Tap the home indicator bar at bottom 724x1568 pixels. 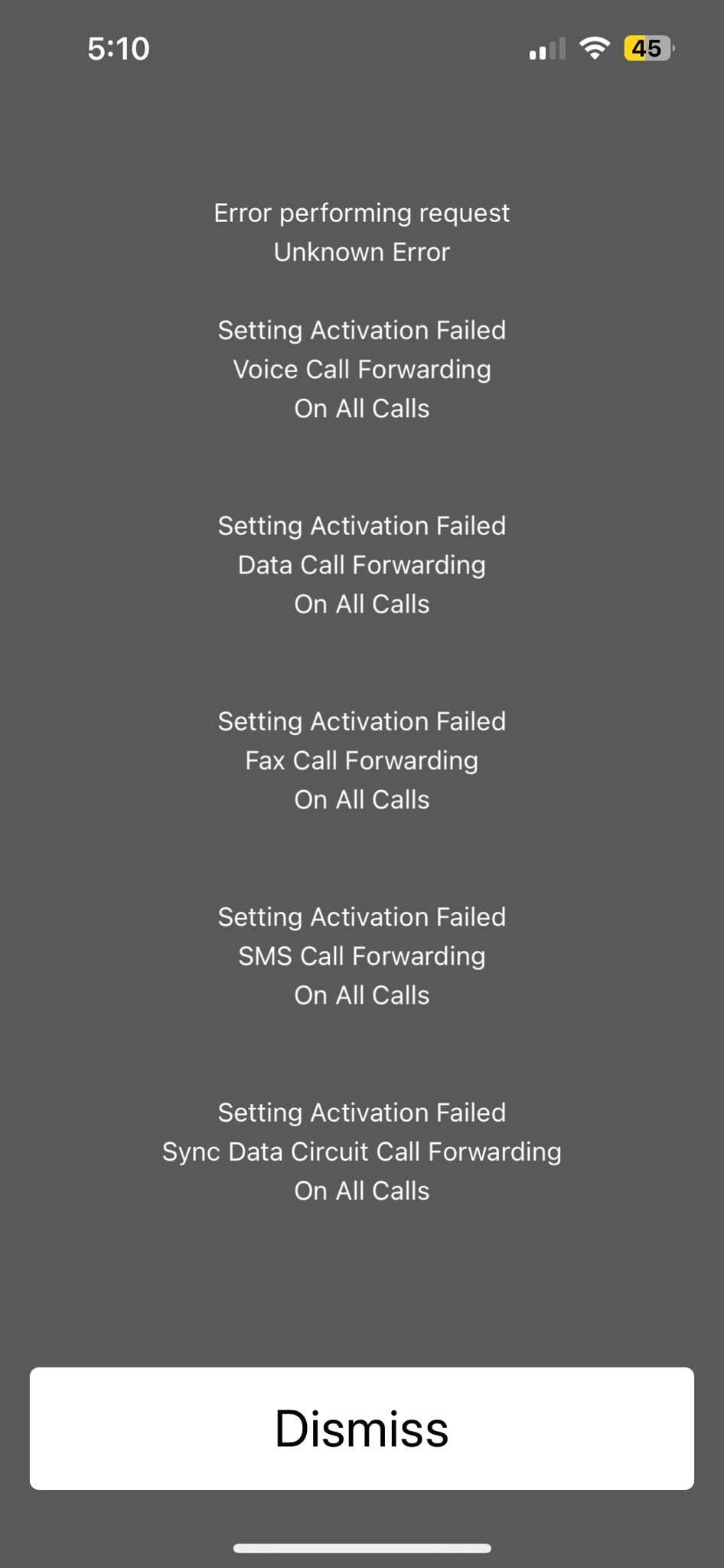(x=361, y=1547)
